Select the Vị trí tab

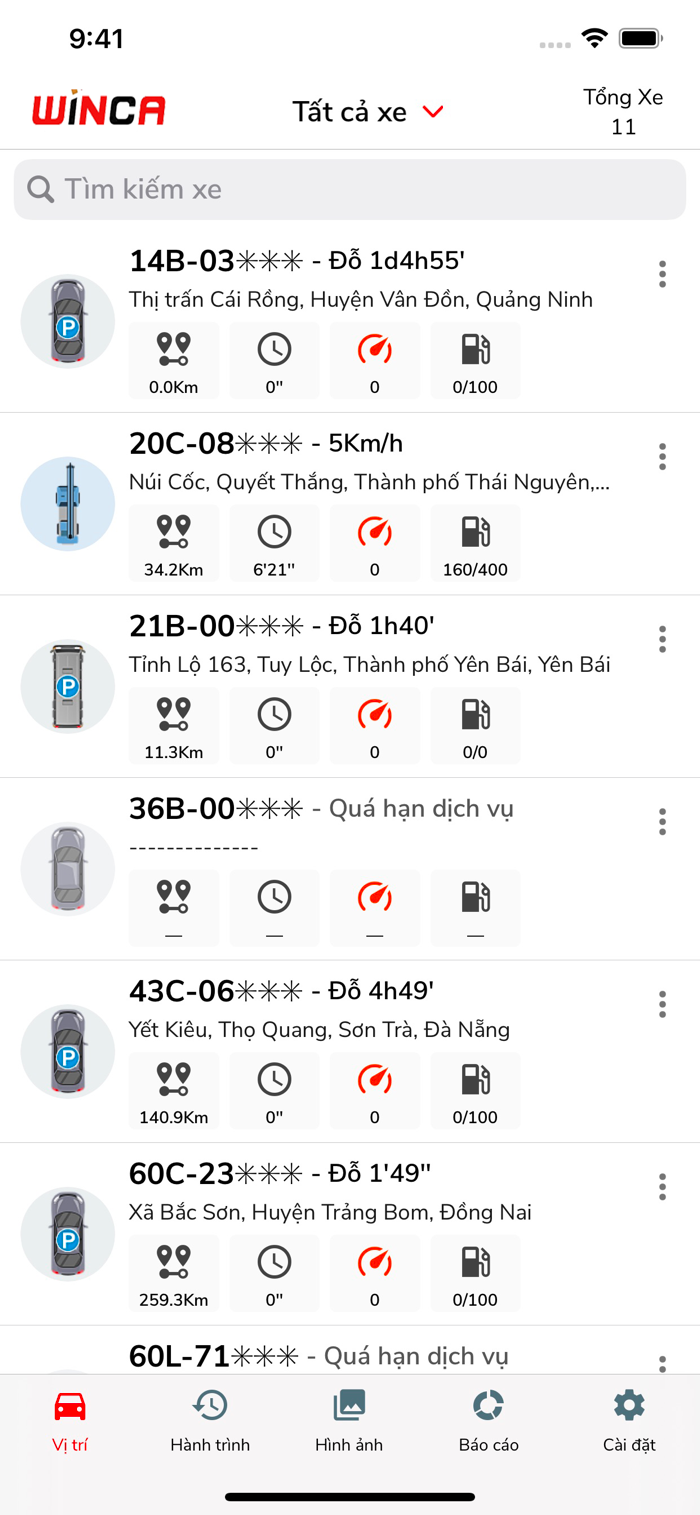tap(70, 1421)
